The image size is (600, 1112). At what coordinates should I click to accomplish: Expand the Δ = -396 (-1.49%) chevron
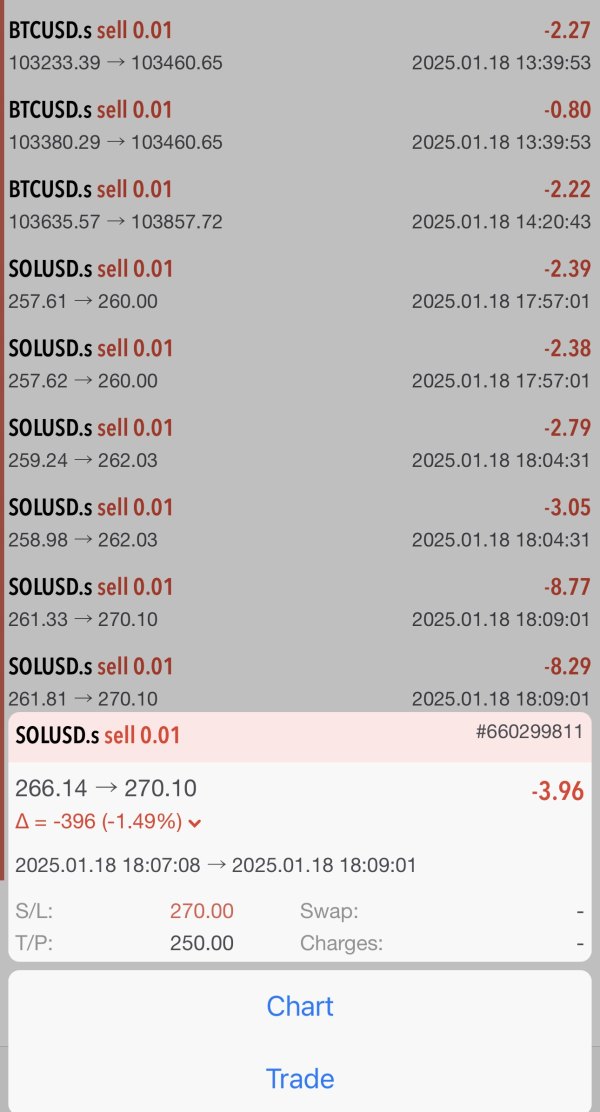click(195, 823)
